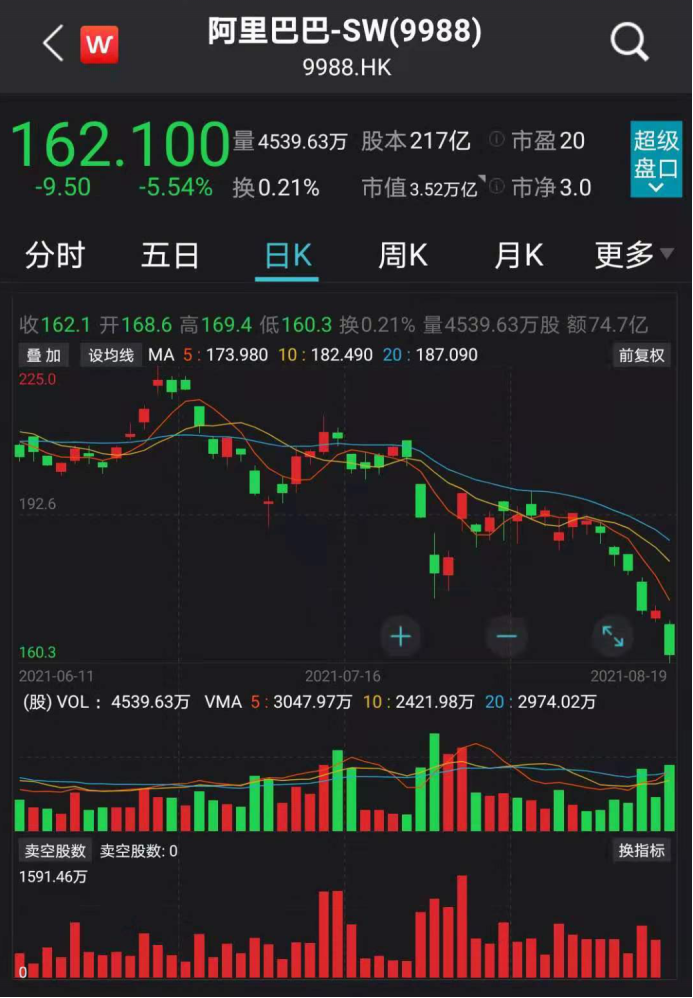Tap 换指标 to switch indicator
The width and height of the screenshot is (693, 998).
pyautogui.click(x=641, y=851)
